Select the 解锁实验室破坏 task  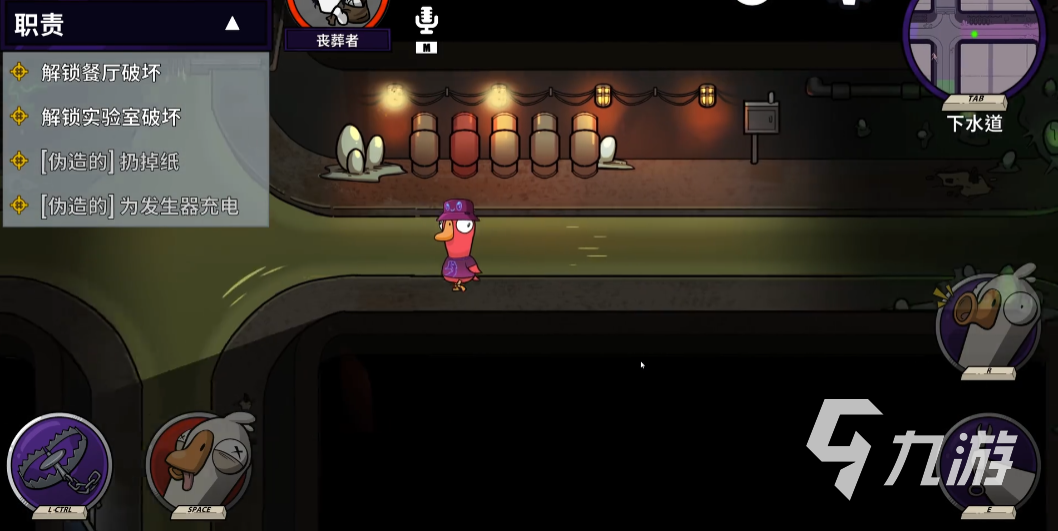[x=110, y=117]
